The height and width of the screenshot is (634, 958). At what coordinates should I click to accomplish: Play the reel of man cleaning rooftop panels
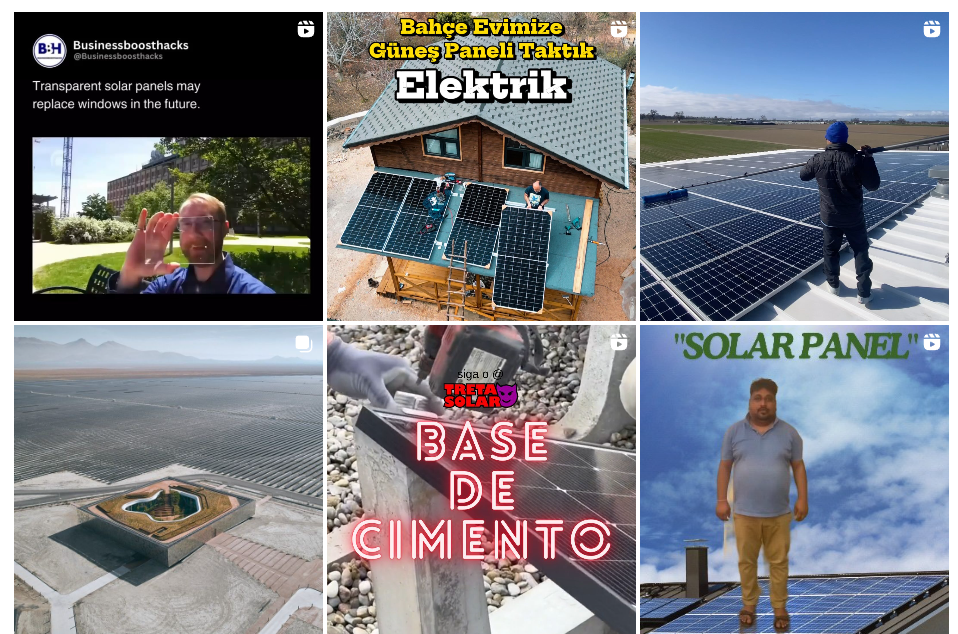(x=794, y=166)
